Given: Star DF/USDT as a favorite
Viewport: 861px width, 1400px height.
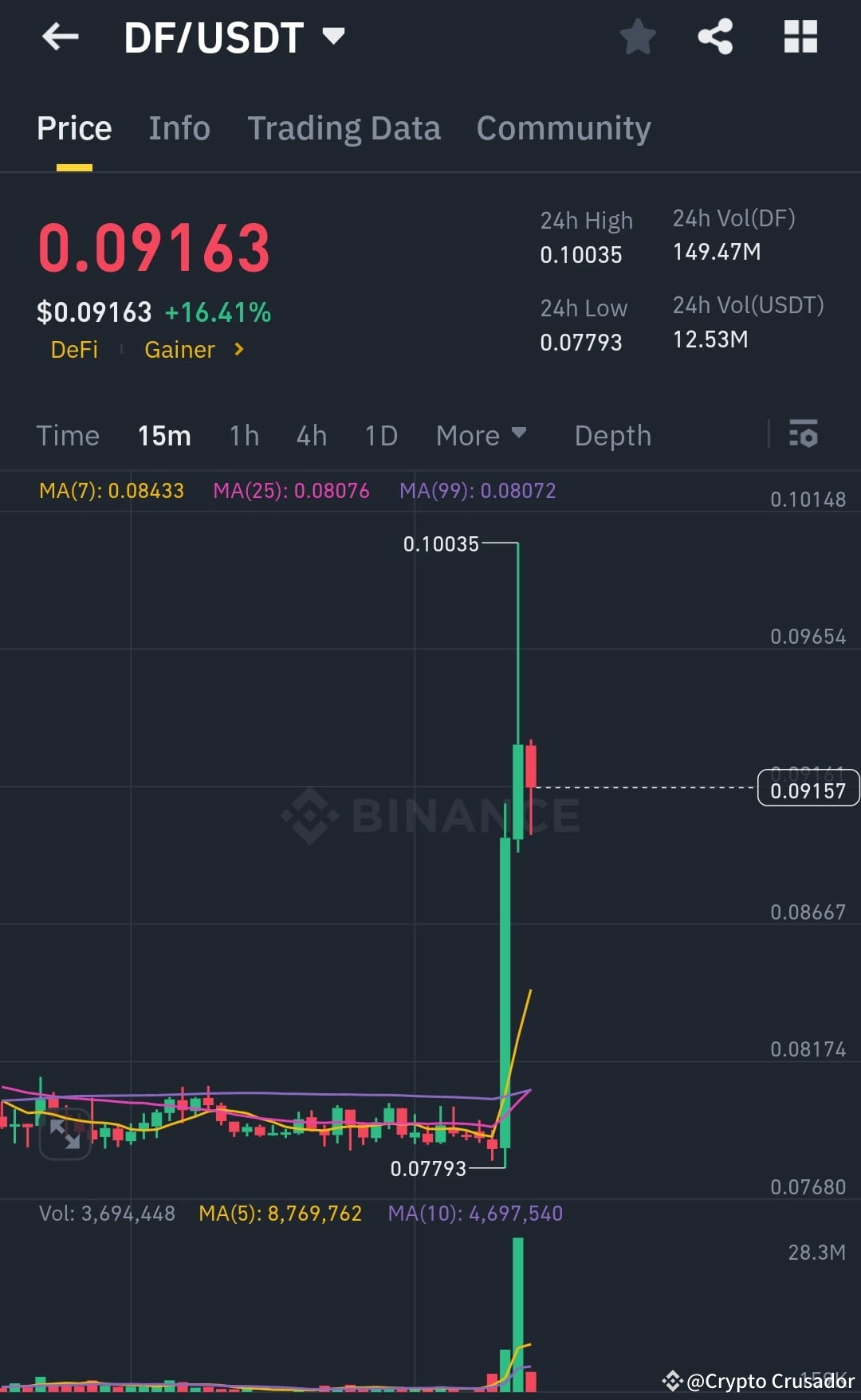Looking at the screenshot, I should point(638,36).
